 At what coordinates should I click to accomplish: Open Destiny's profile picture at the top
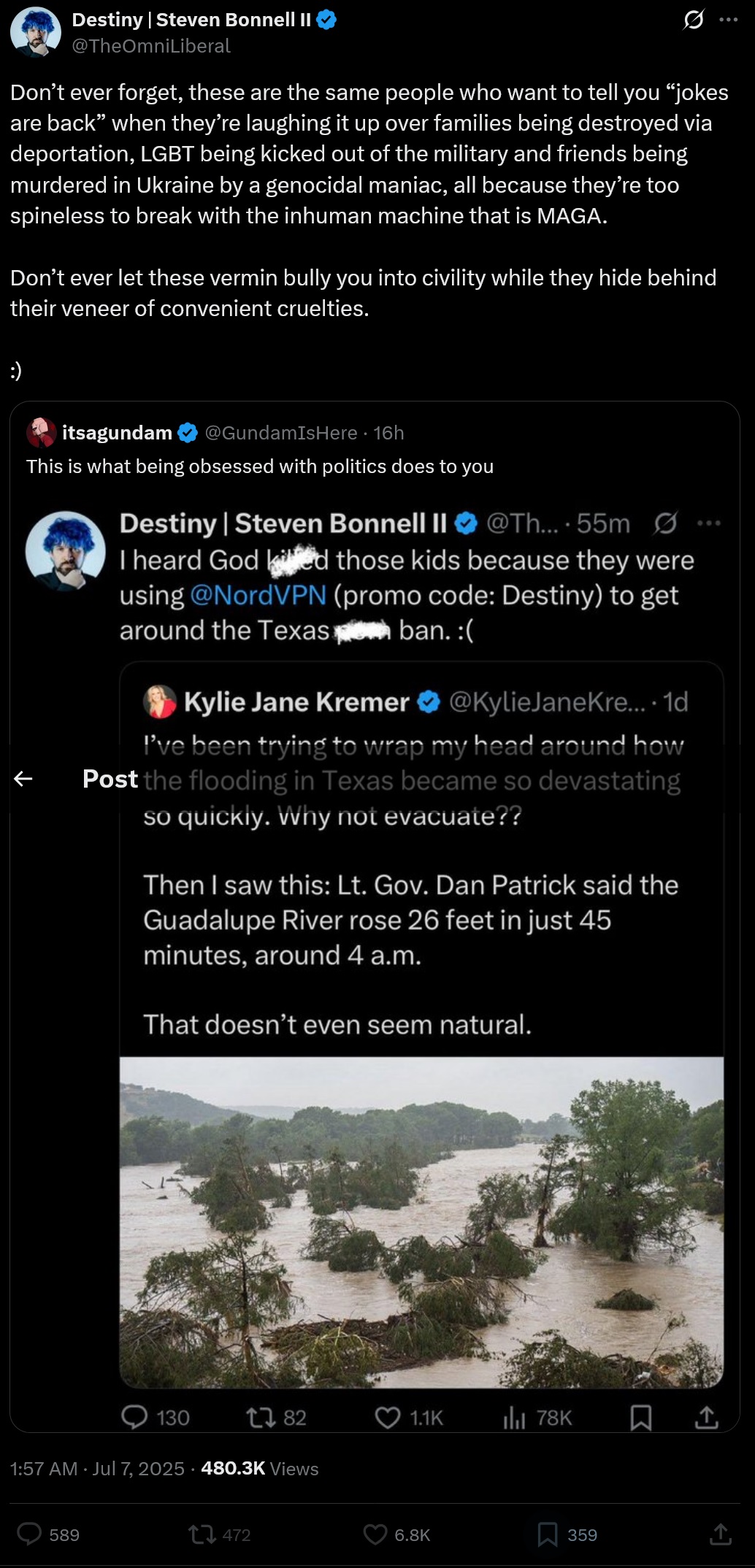coord(35,32)
